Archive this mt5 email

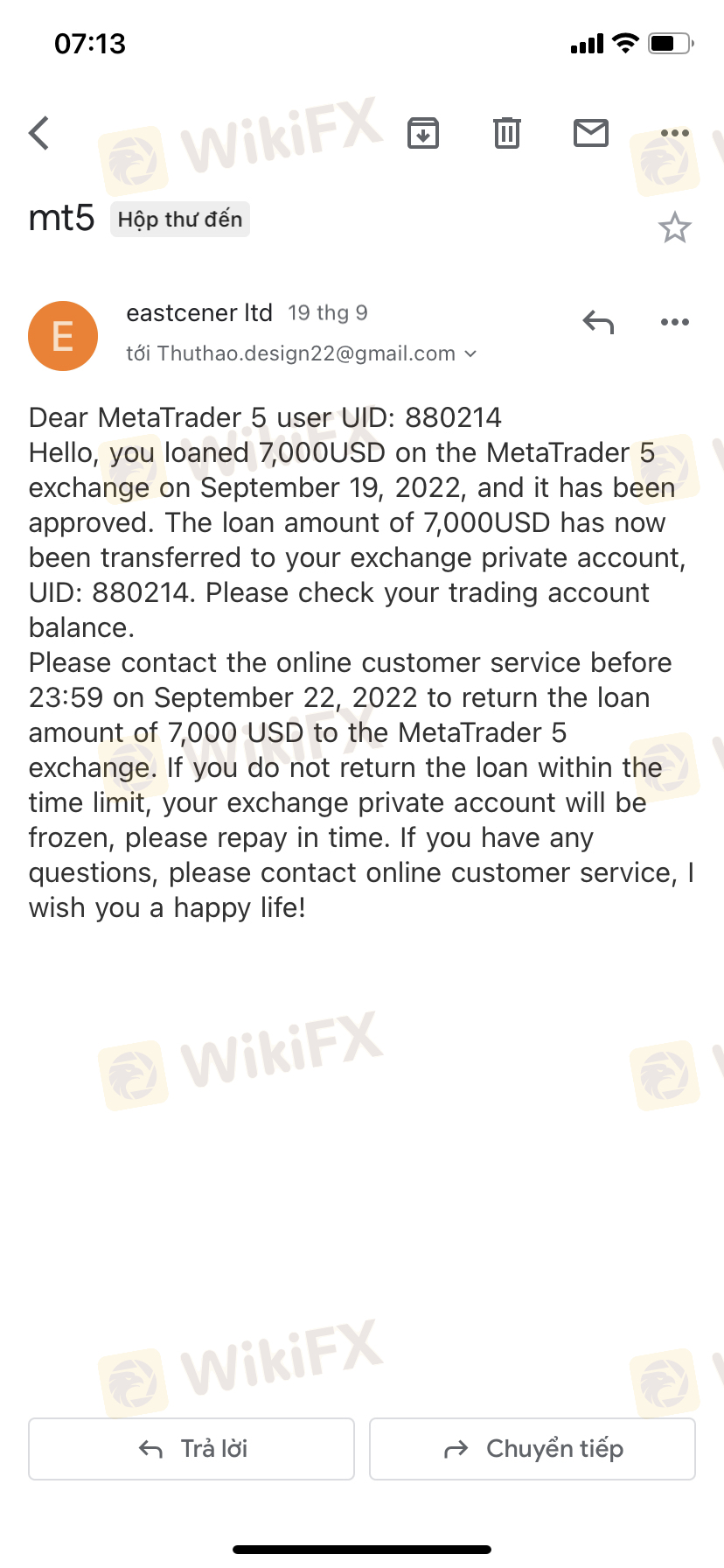pyautogui.click(x=423, y=133)
